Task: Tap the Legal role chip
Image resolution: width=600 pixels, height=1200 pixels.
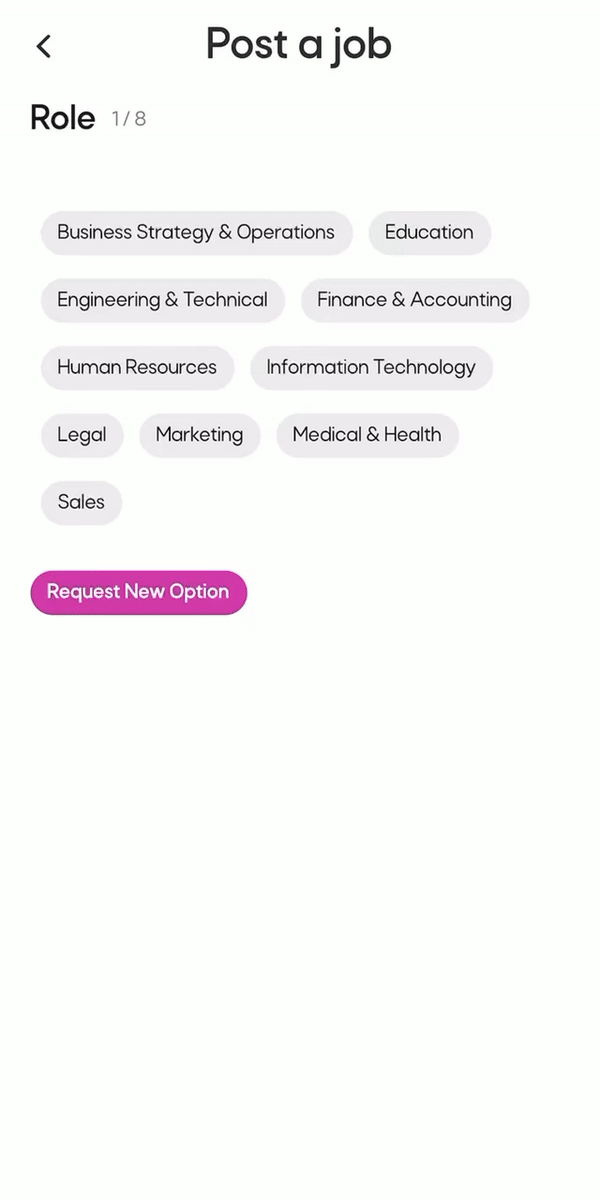Action: 81,435
